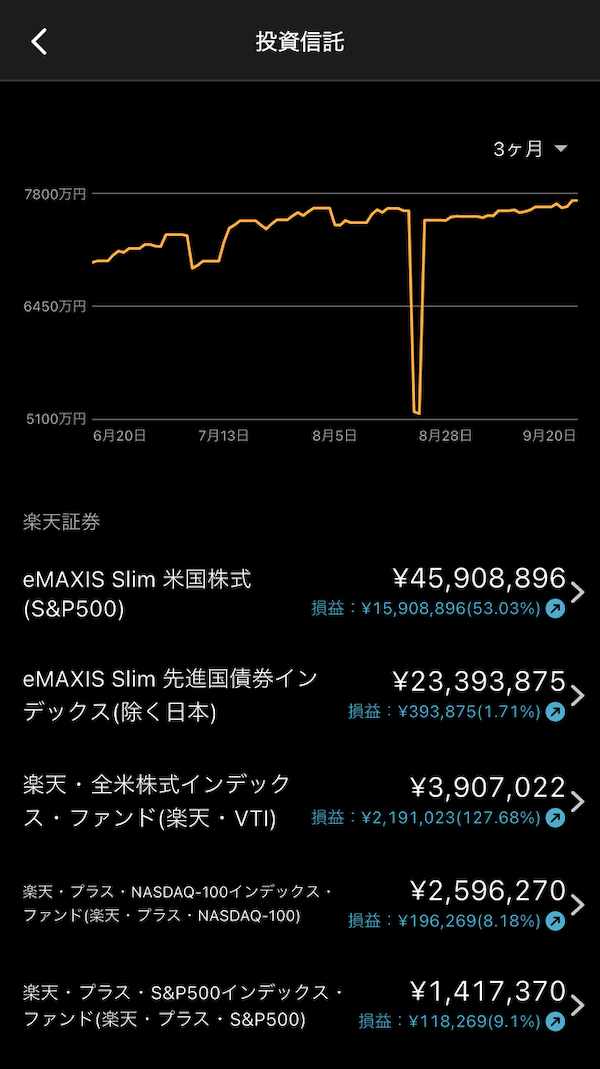View eMAXIS Slim 先進国債券インデックス fund
600x1069 pixels.
[300, 695]
